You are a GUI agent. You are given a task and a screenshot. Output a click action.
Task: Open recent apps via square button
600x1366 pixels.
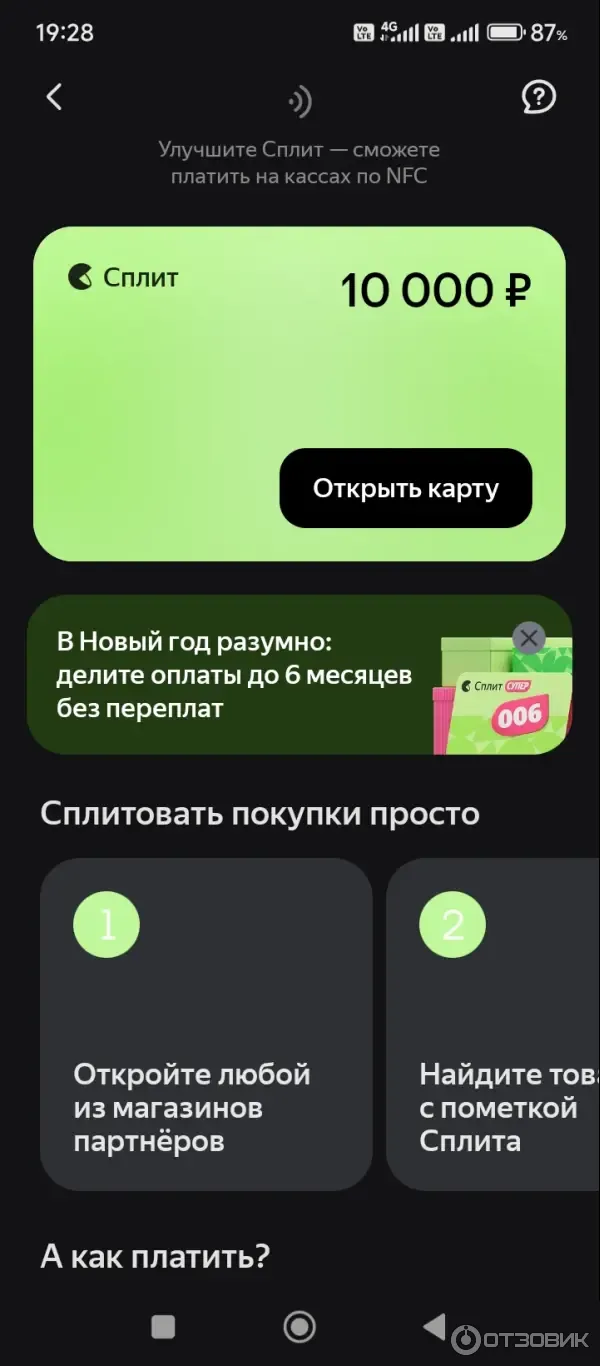(x=163, y=1327)
